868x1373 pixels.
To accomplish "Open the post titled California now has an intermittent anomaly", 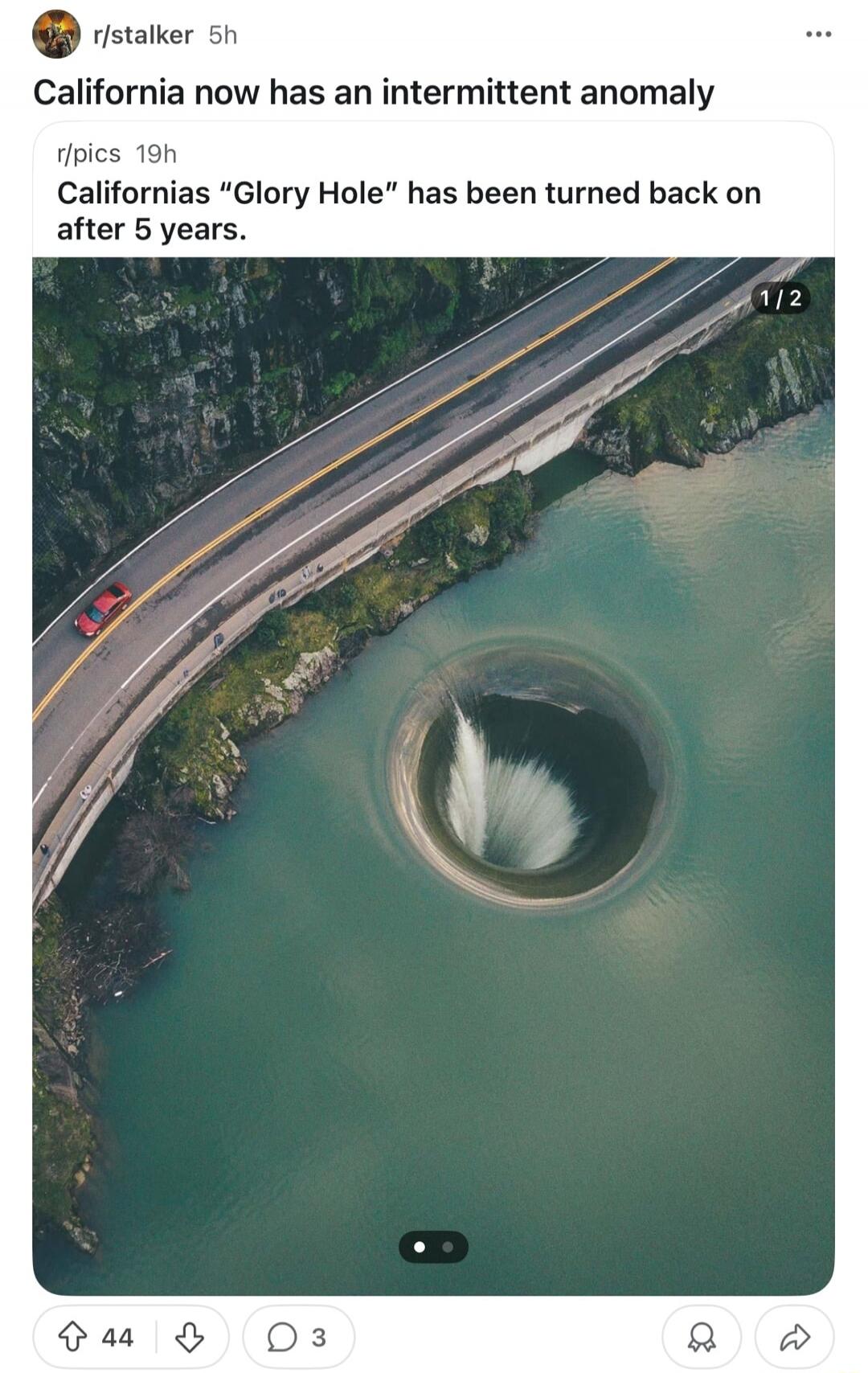I will pyautogui.click(x=373, y=92).
